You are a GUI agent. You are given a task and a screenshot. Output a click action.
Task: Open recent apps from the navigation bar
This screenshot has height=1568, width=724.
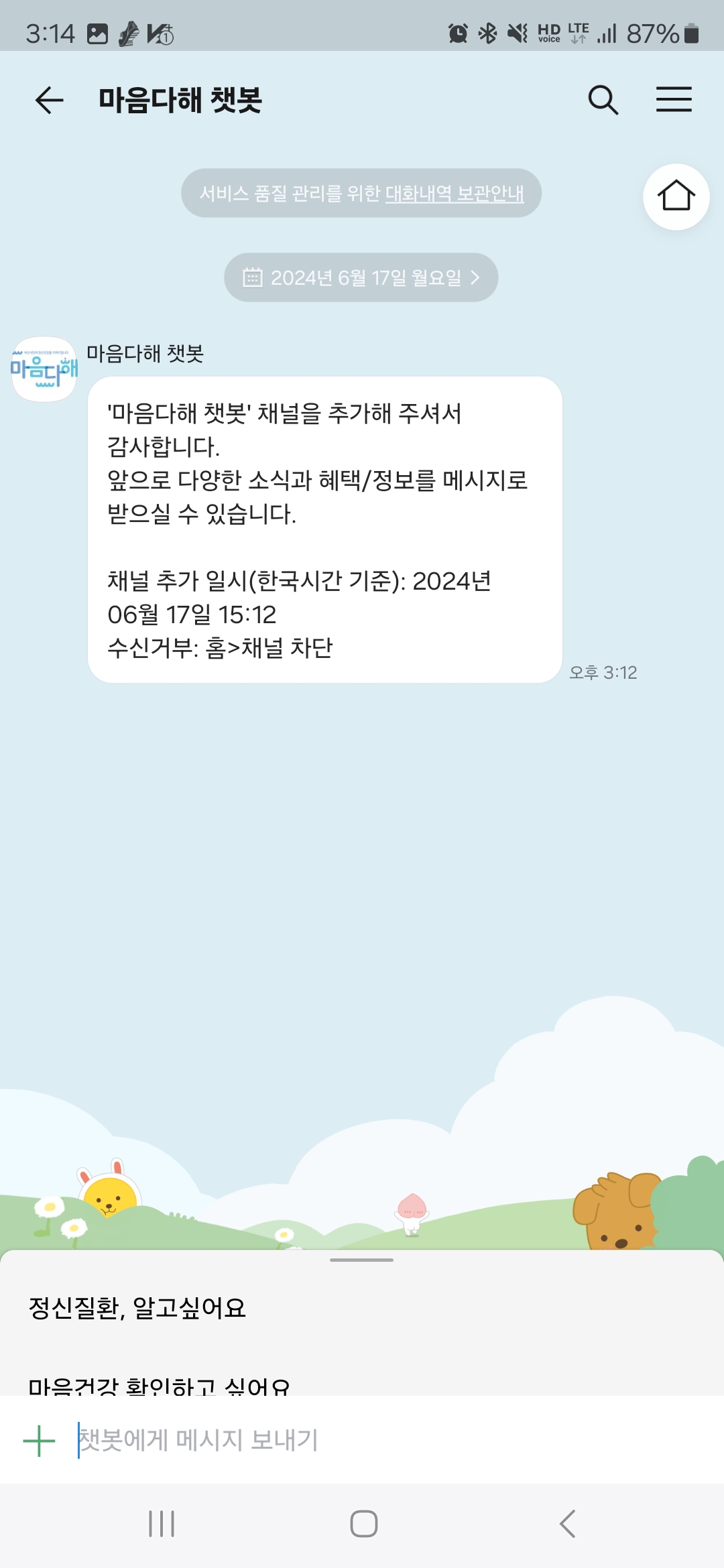click(162, 1524)
